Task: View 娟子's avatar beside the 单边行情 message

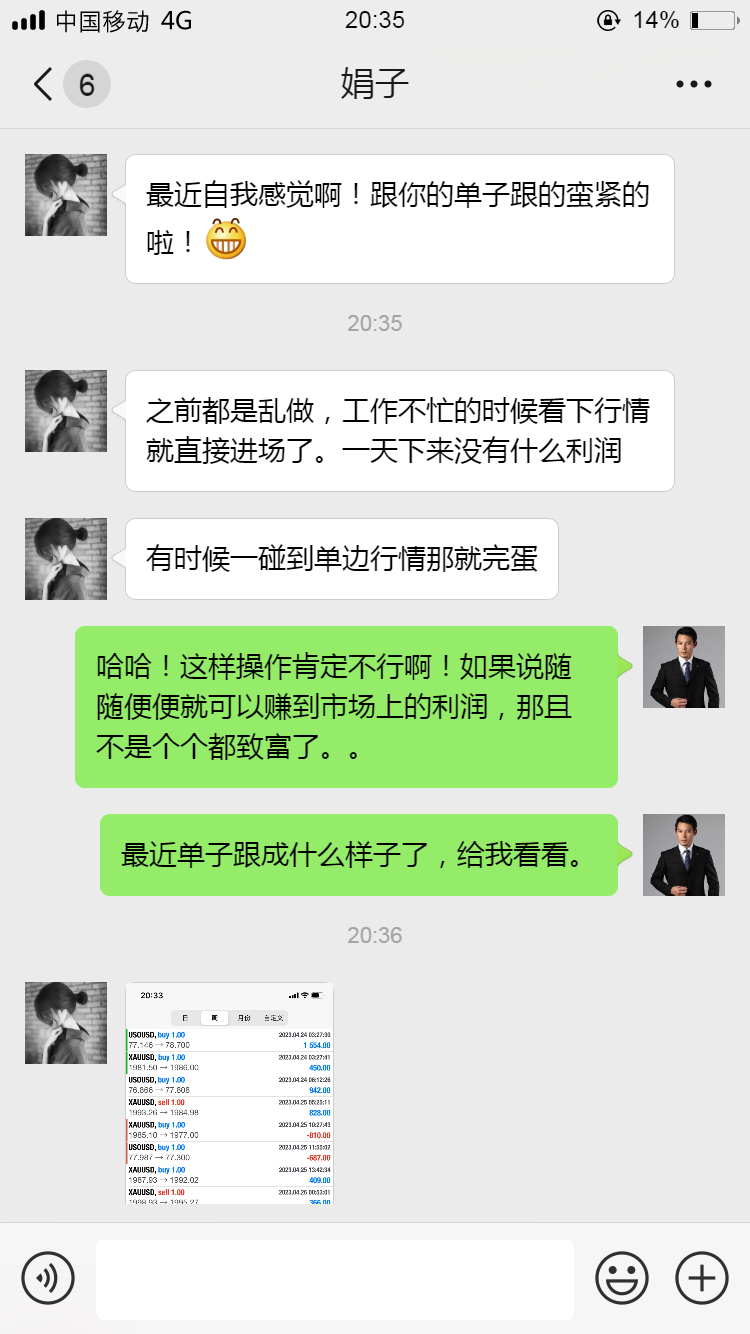Action: 66,559
